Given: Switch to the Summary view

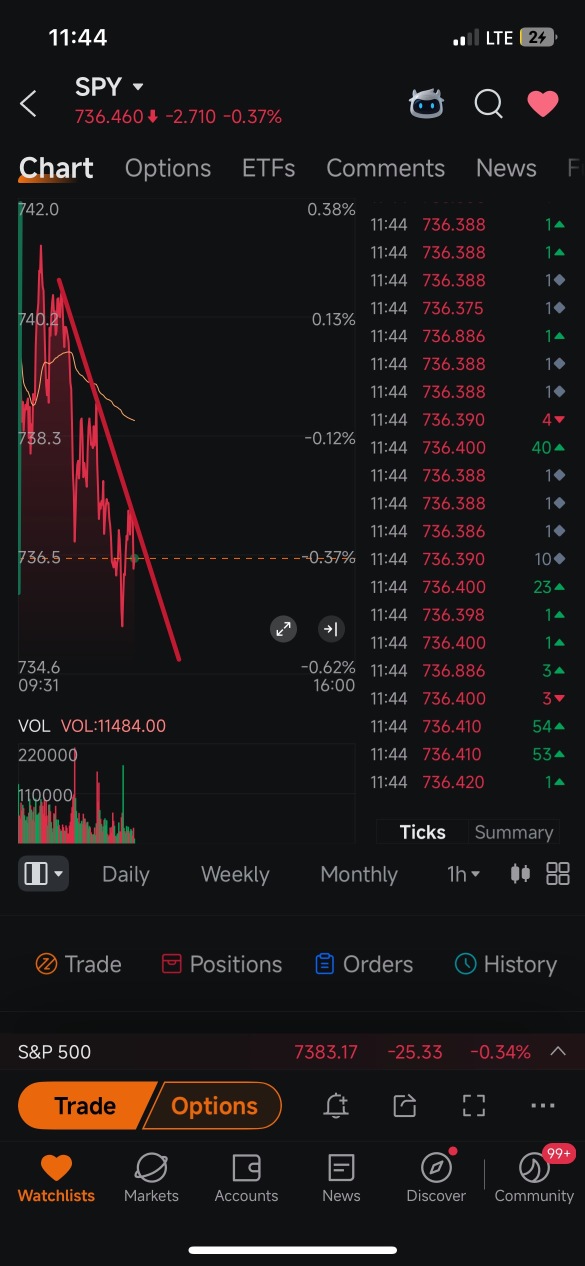Looking at the screenshot, I should (513, 832).
